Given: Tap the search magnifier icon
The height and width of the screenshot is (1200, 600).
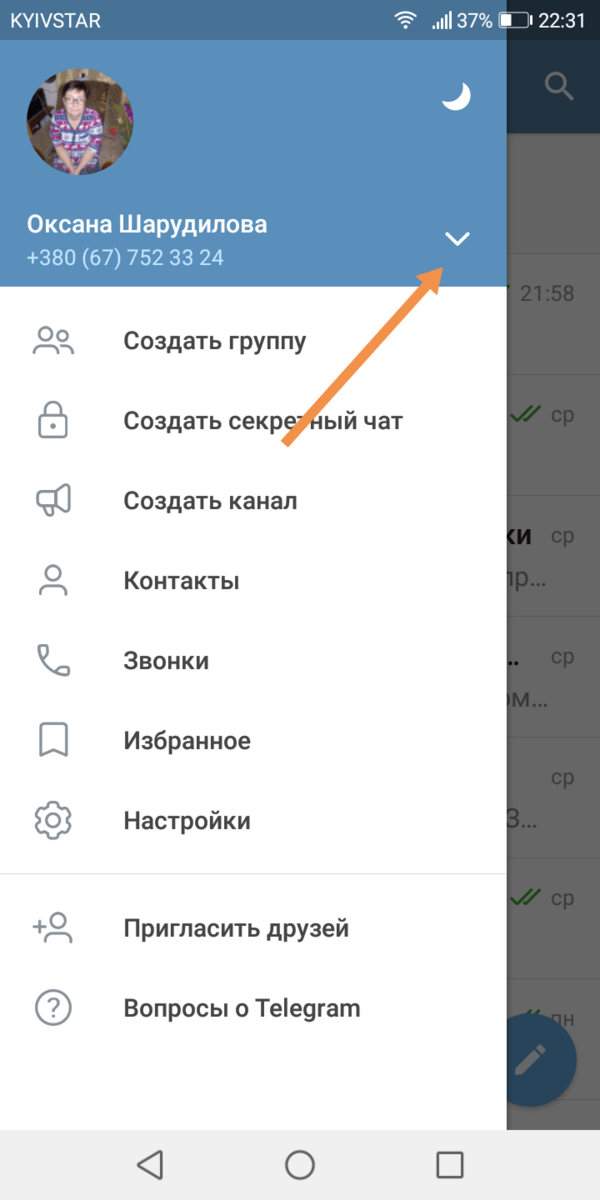Looking at the screenshot, I should 559,87.
